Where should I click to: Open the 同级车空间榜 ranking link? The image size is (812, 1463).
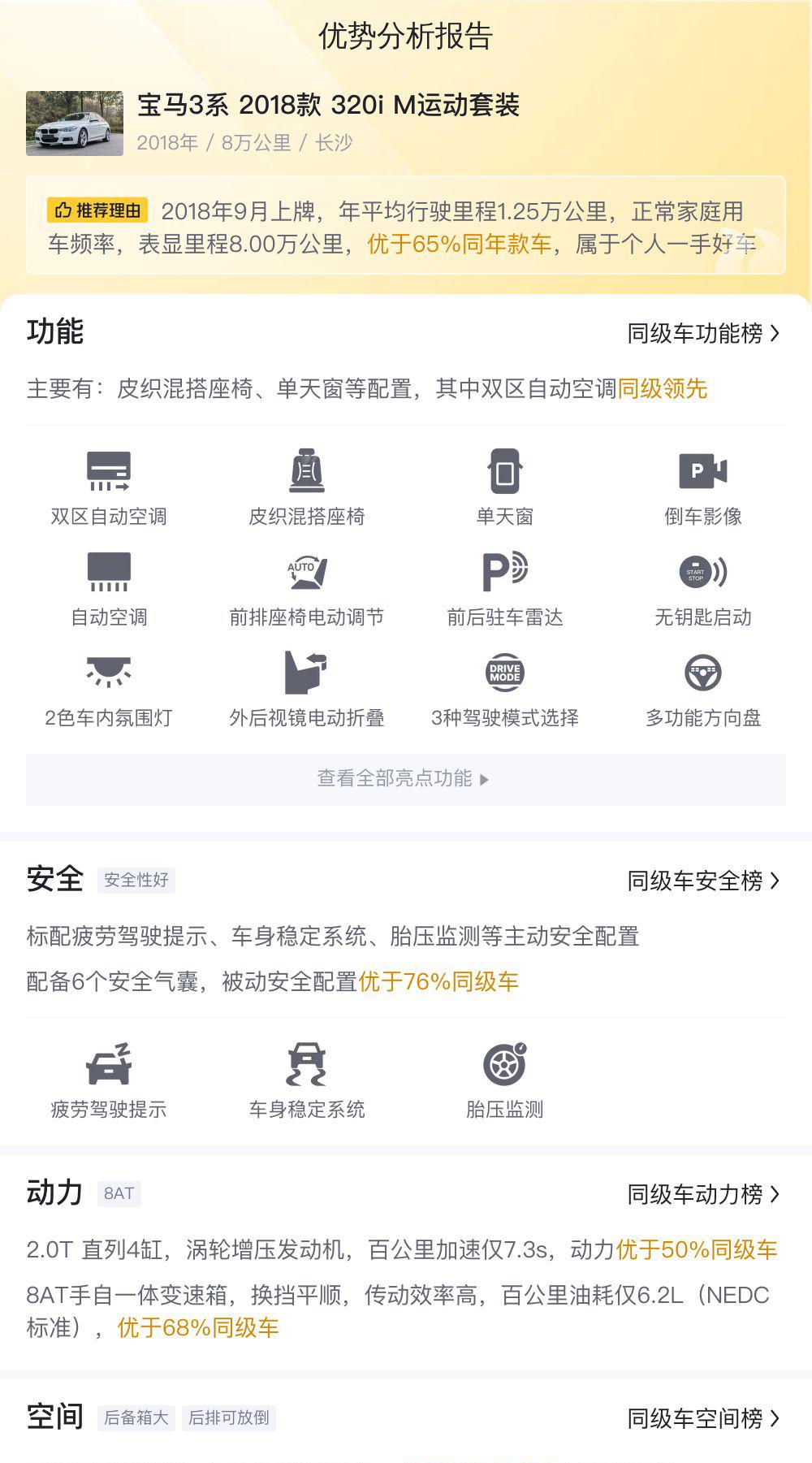coord(703,1418)
